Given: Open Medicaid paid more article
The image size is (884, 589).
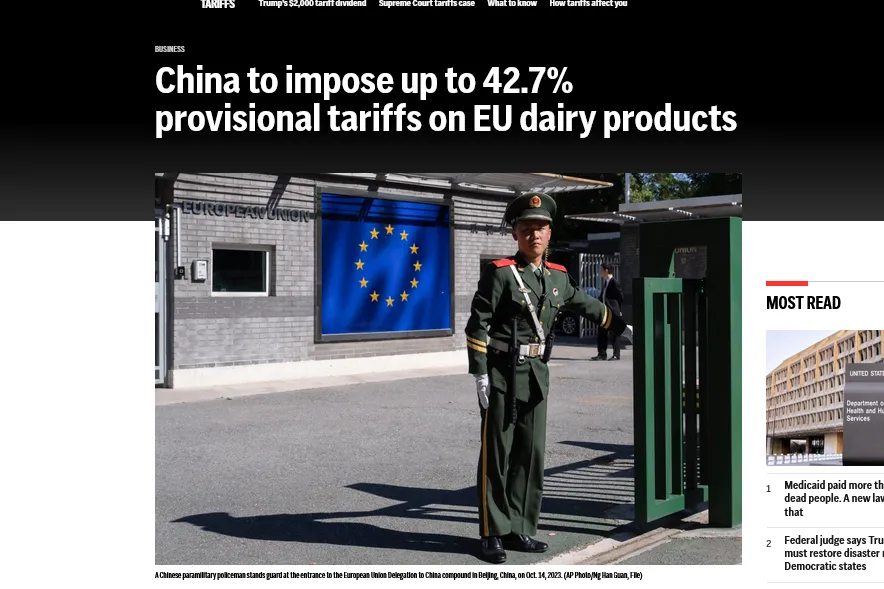Looking at the screenshot, I should (833, 498).
